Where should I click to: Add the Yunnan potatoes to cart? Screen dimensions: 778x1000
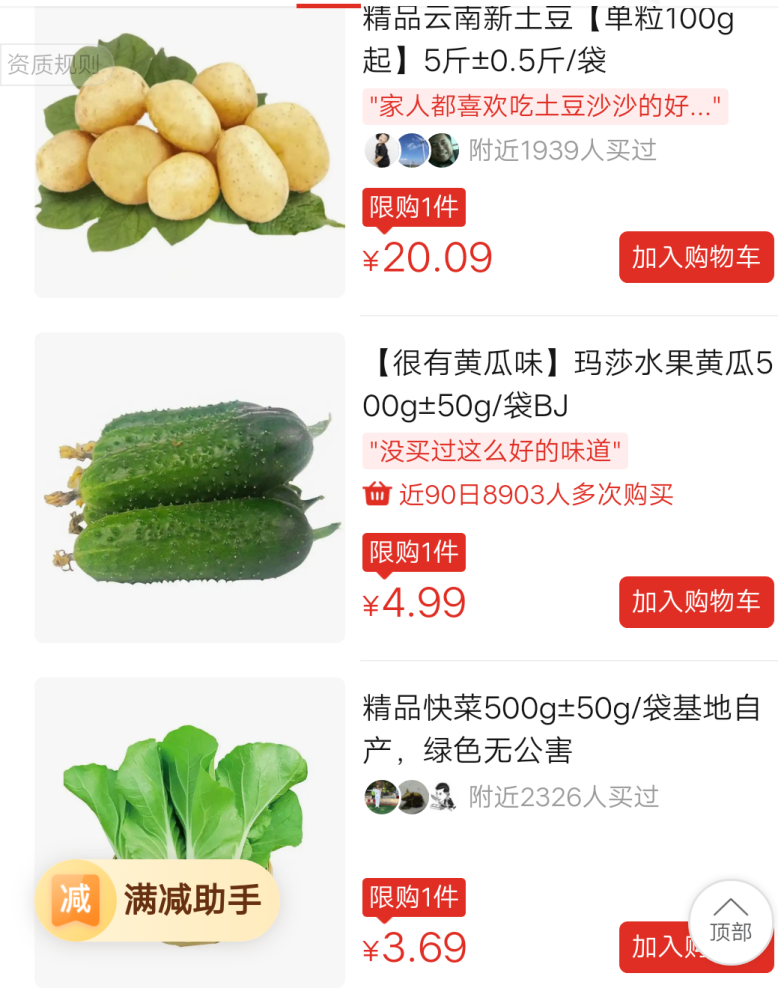696,257
